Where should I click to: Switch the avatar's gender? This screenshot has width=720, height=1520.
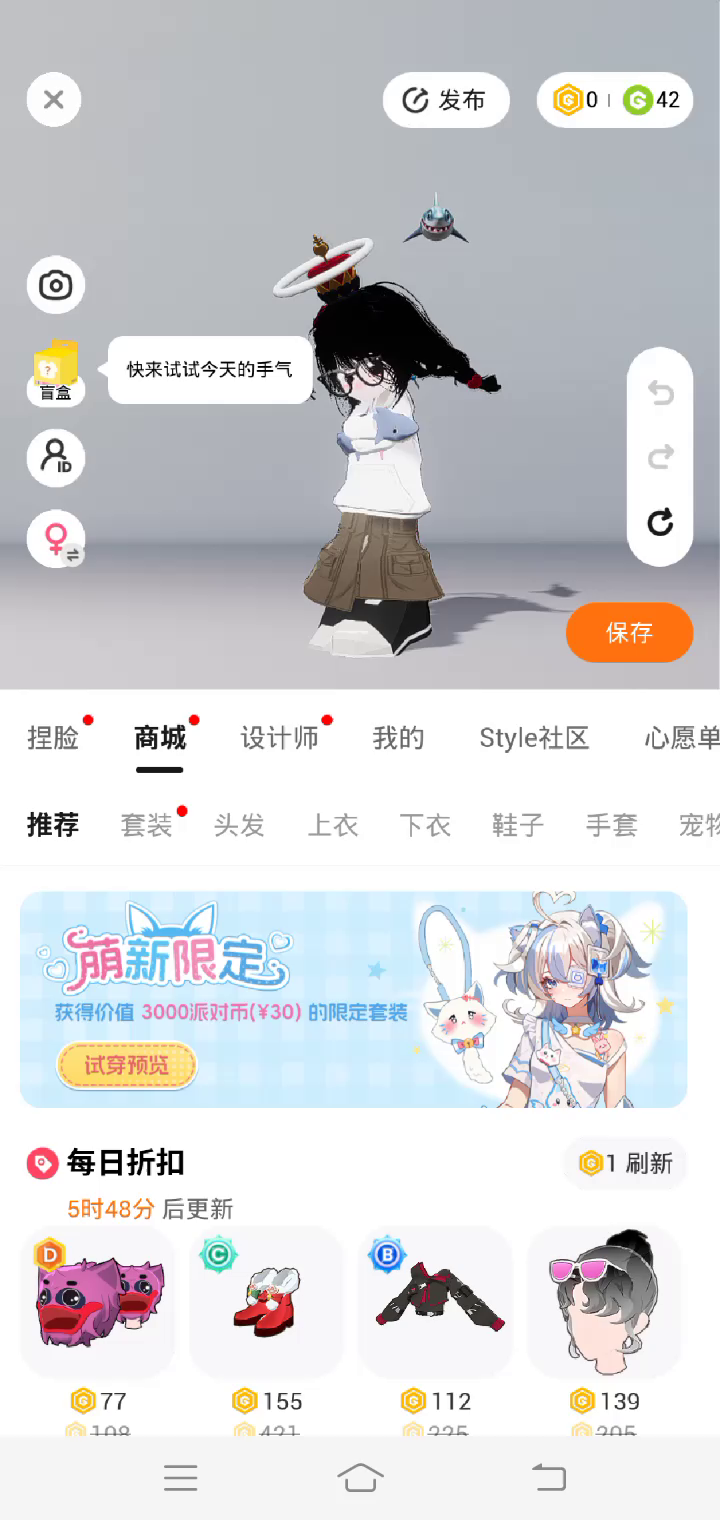coord(56,540)
